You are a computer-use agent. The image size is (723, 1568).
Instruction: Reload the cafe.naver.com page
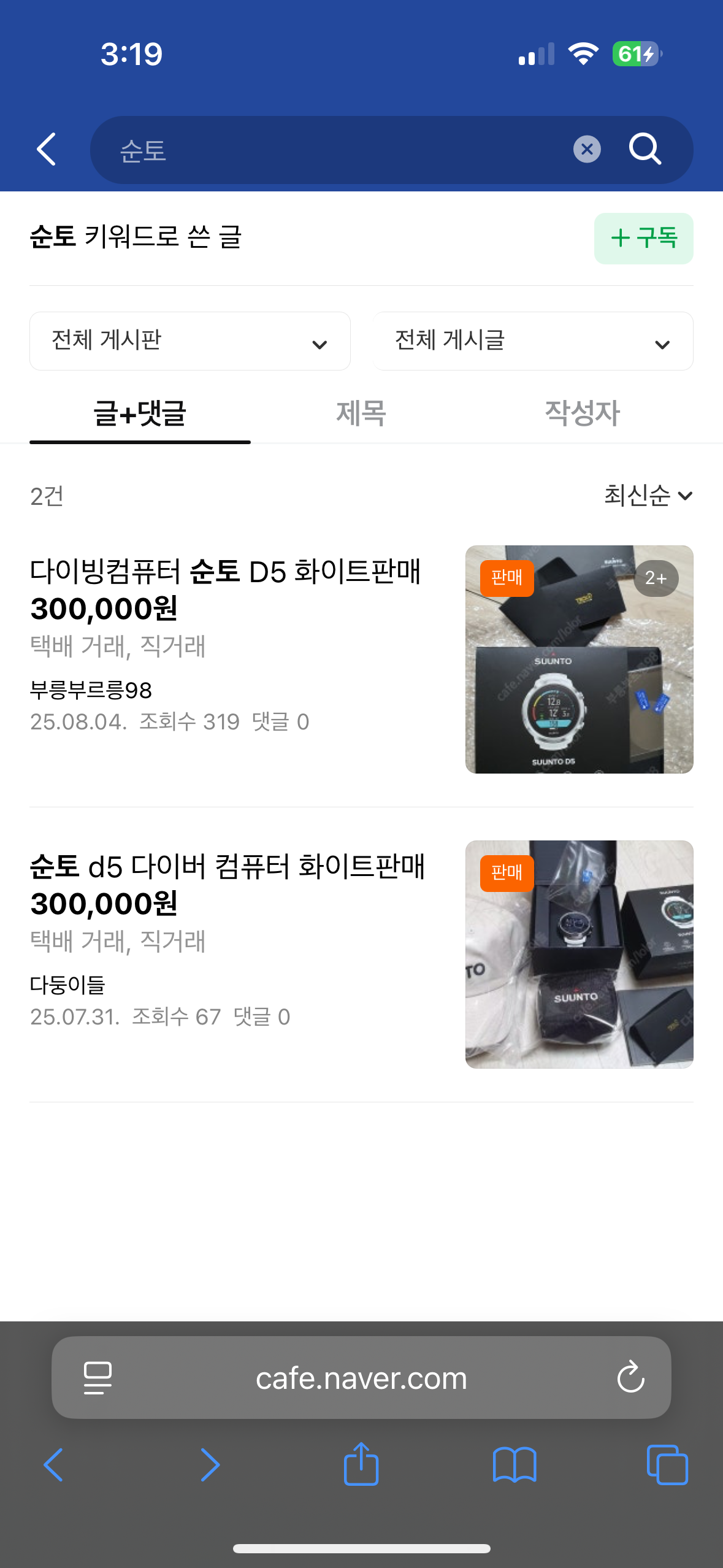(x=630, y=1378)
